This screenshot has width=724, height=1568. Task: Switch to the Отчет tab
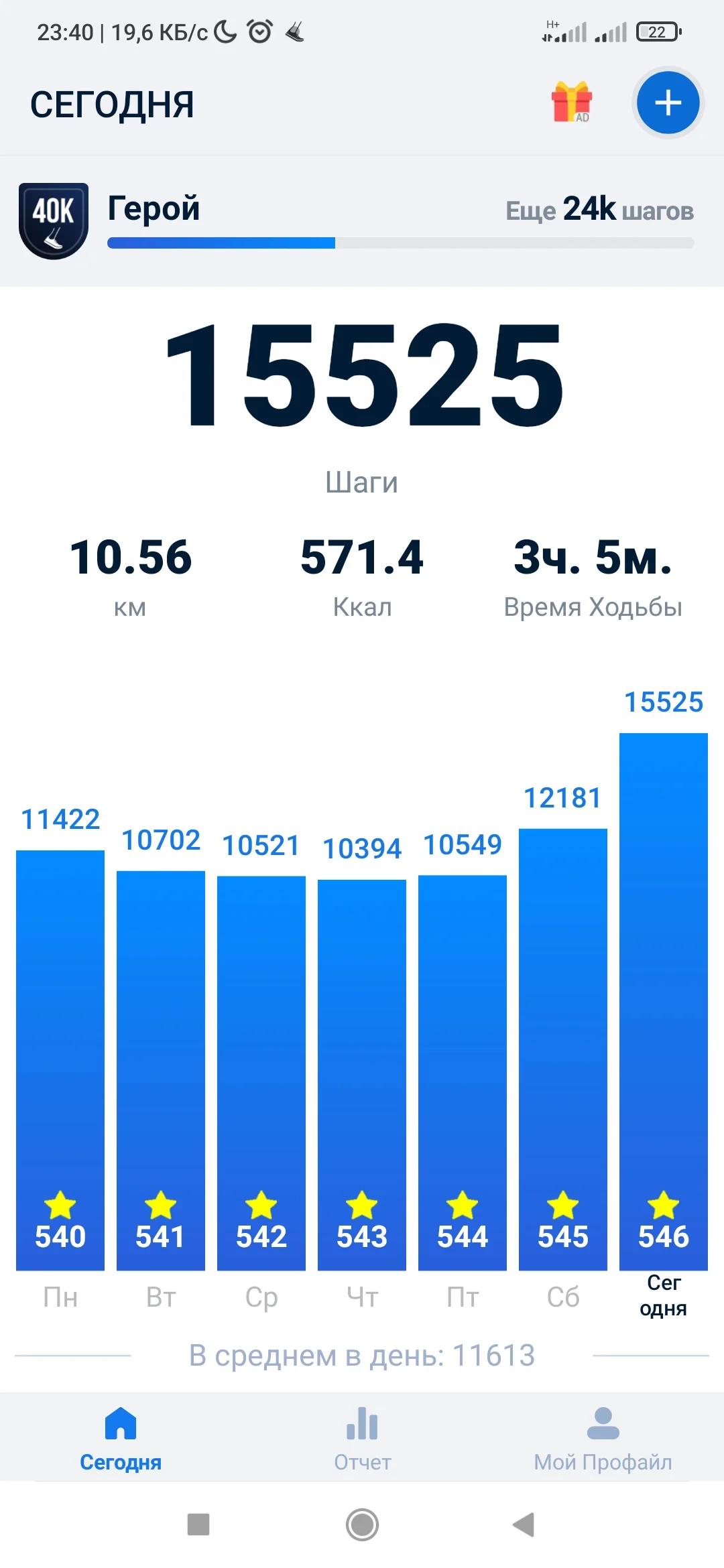point(362,1438)
